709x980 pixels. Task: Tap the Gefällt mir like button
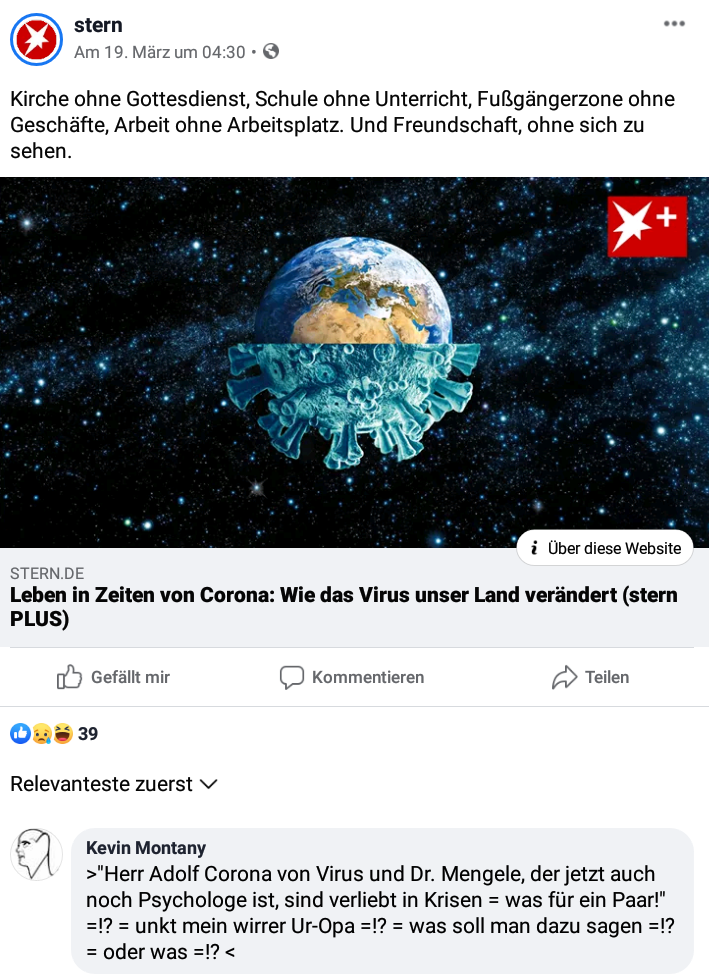(113, 677)
